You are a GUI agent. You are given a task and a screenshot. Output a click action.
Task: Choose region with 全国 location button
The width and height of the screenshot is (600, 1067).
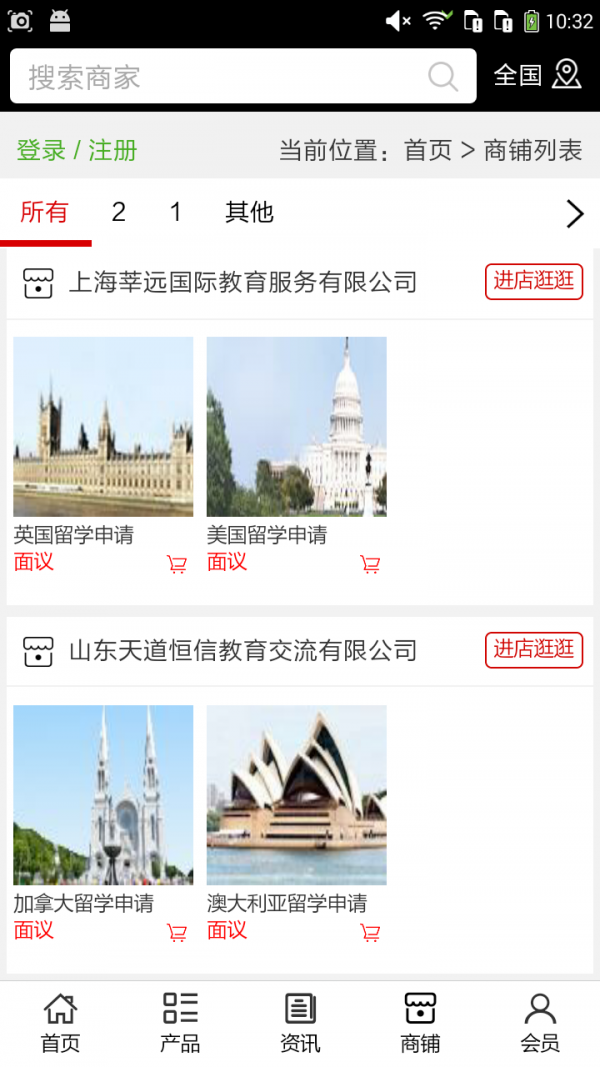click(x=537, y=75)
